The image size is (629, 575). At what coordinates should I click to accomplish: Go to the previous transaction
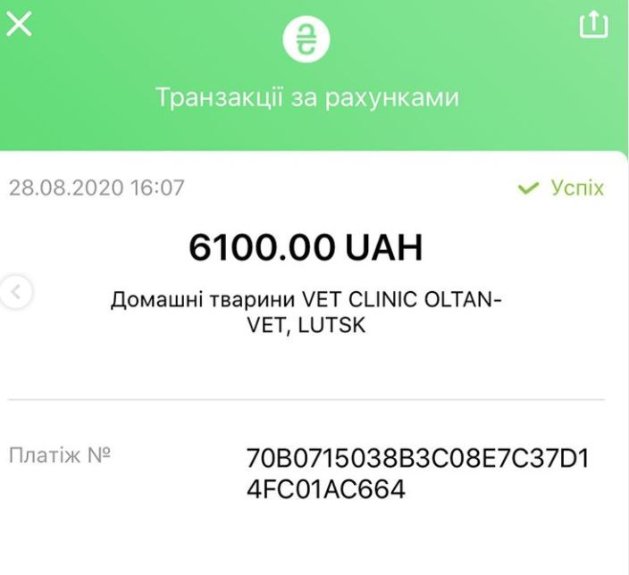point(18,292)
